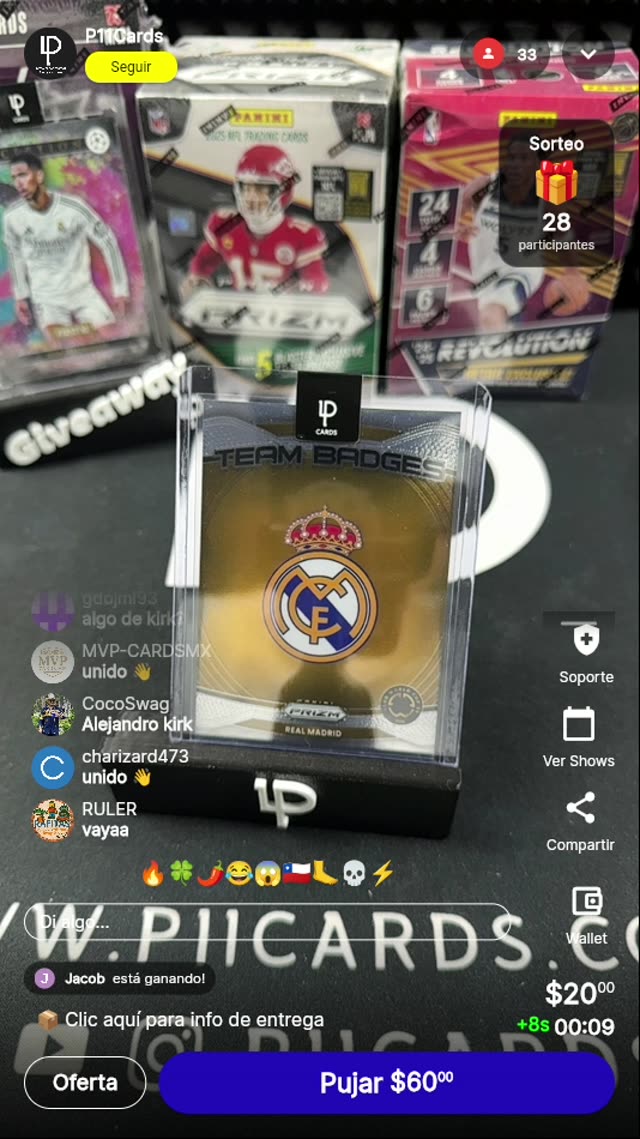Image resolution: width=640 pixels, height=1139 pixels.
Task: Send the fire emoji reaction
Action: click(x=153, y=874)
